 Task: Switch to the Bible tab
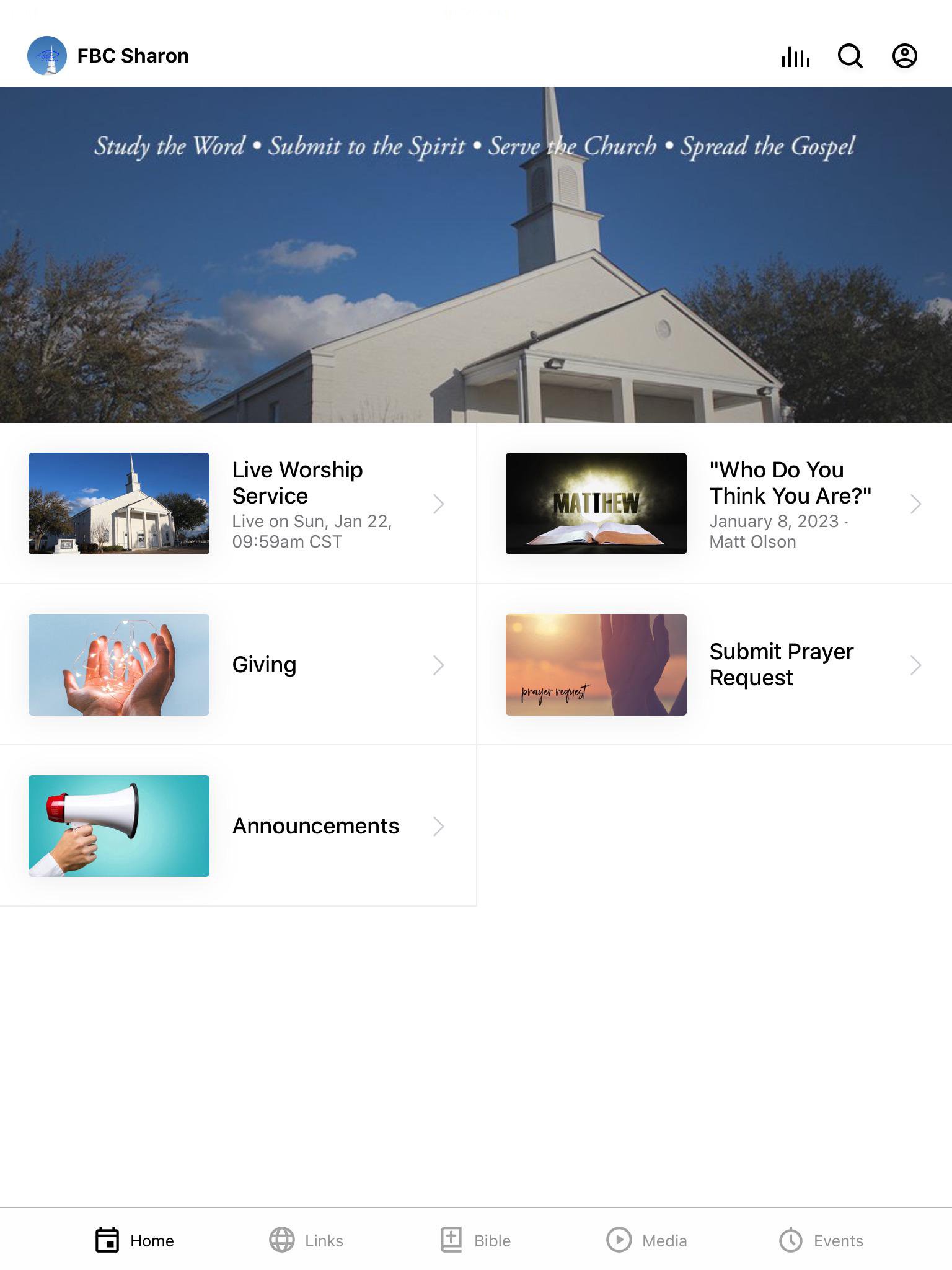tap(476, 1240)
